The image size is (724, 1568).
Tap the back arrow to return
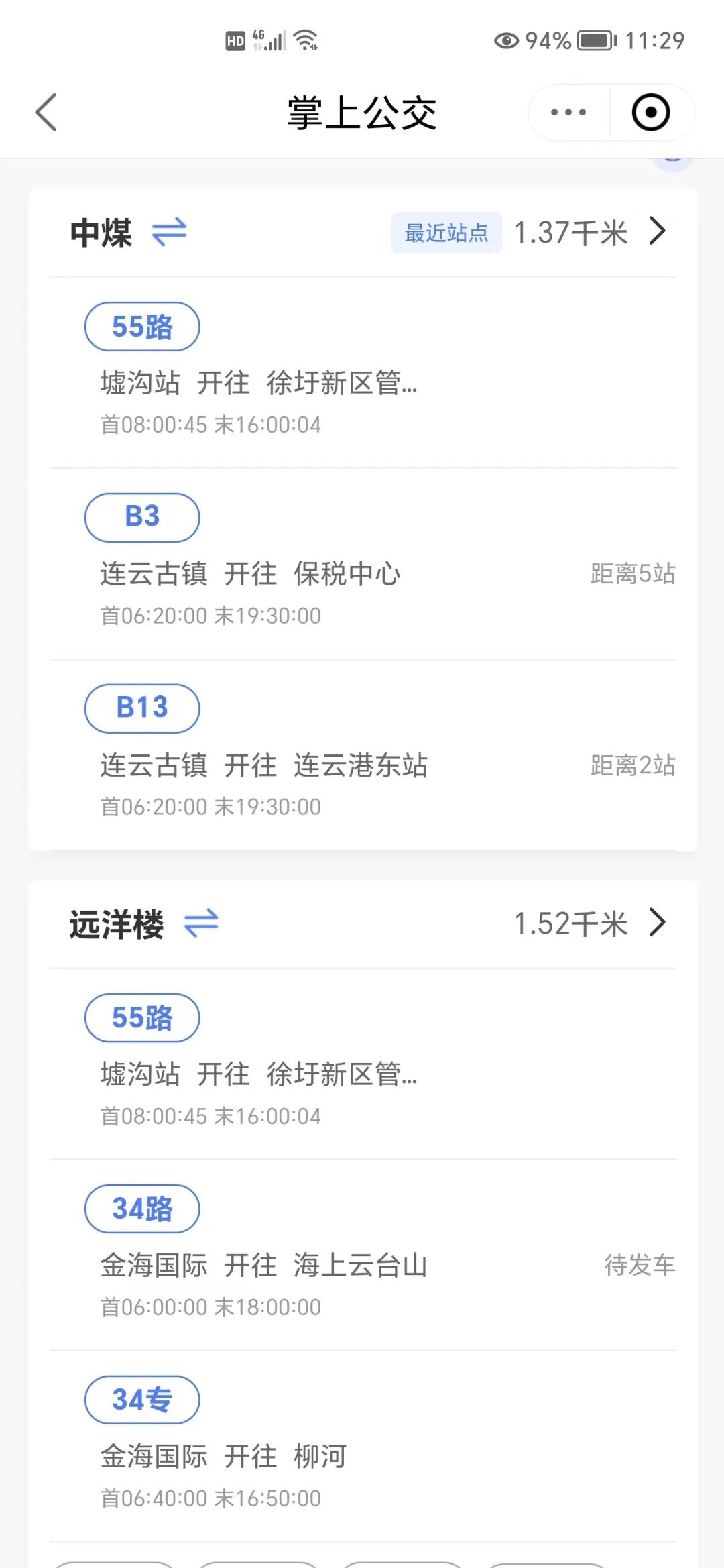[46, 113]
